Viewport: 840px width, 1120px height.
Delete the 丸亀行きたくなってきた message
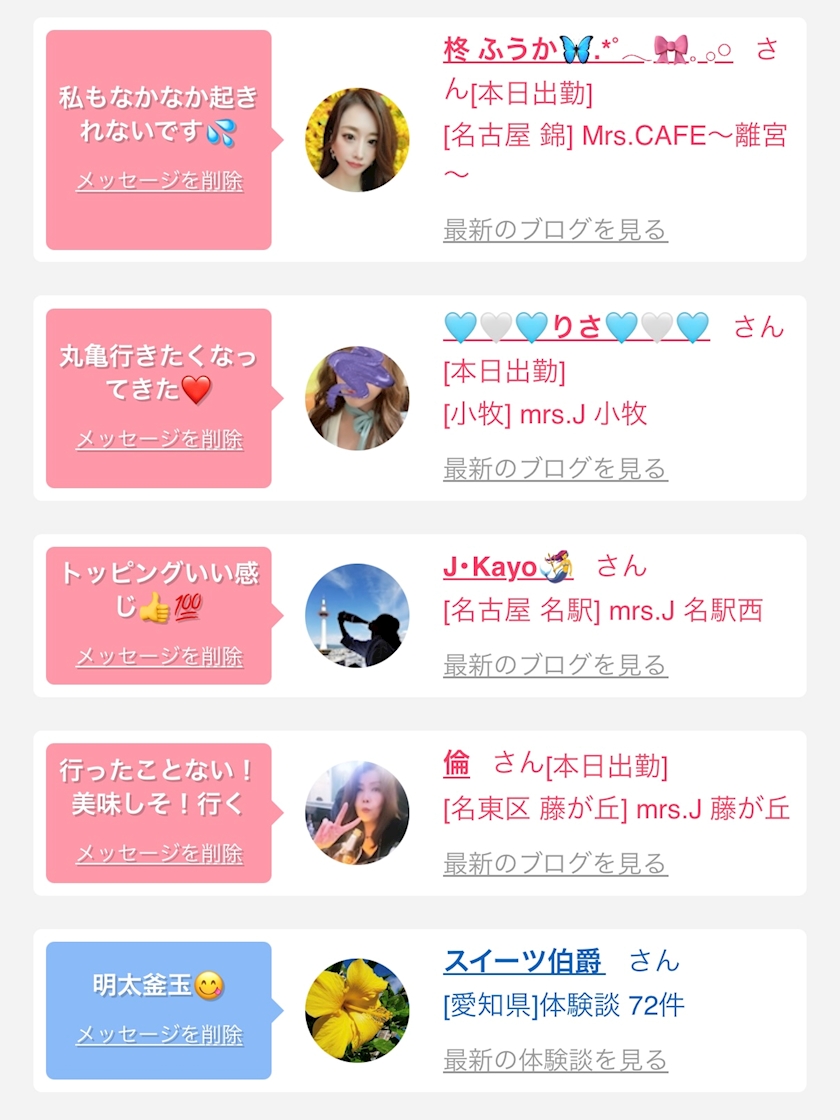[159, 439]
